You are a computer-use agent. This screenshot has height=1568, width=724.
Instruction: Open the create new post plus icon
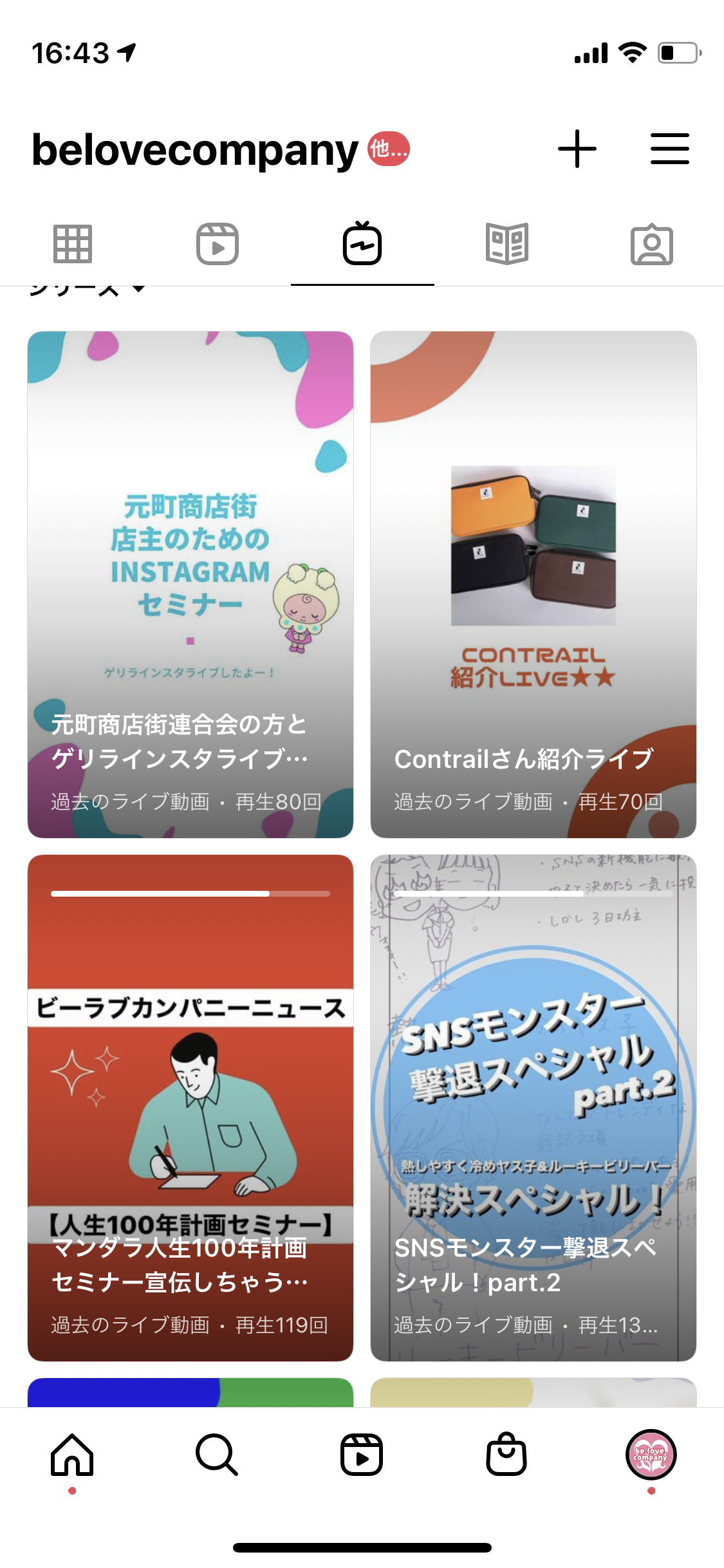(x=577, y=149)
